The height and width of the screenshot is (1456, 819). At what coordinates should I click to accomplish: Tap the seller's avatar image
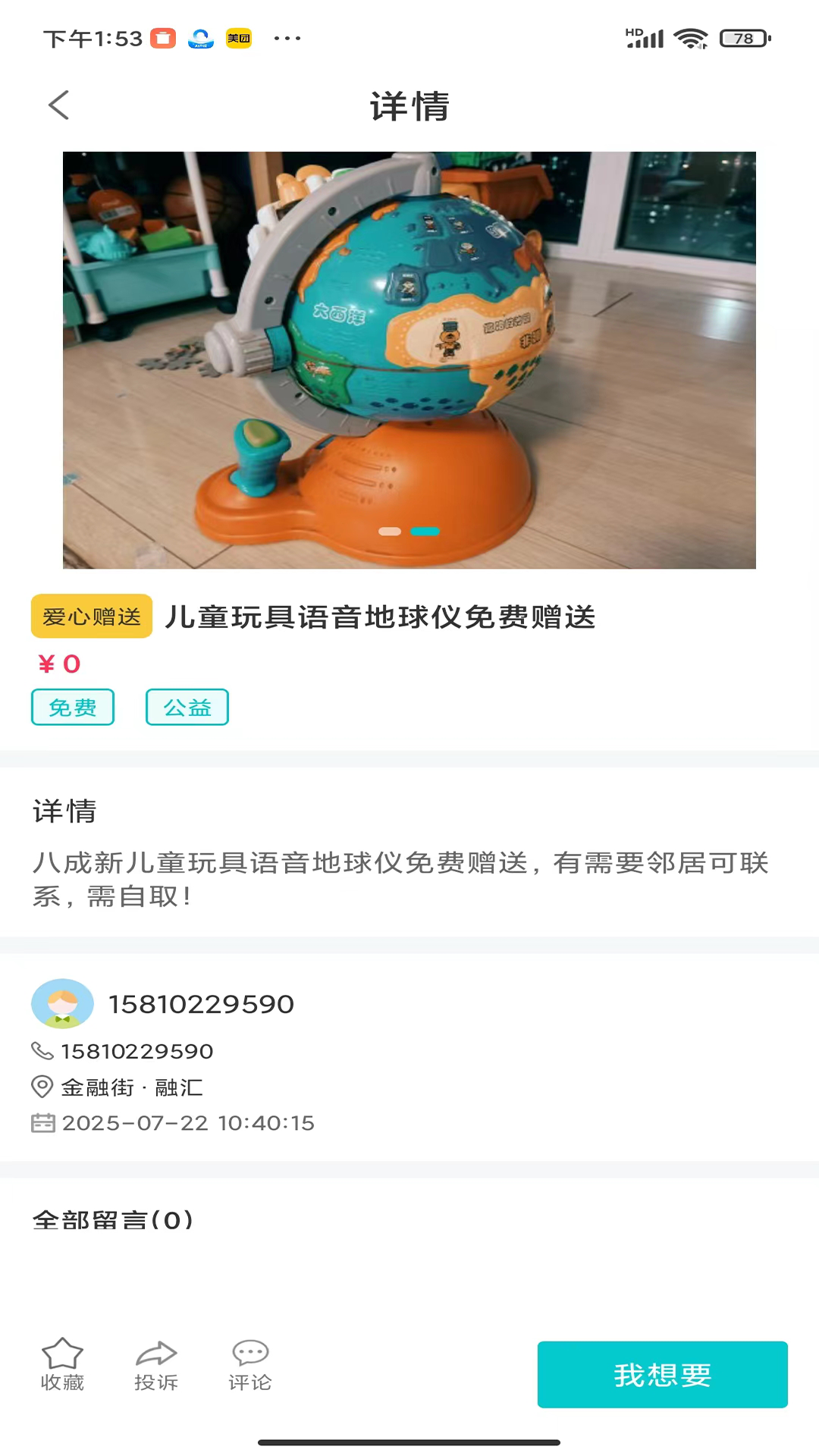[x=62, y=1003]
